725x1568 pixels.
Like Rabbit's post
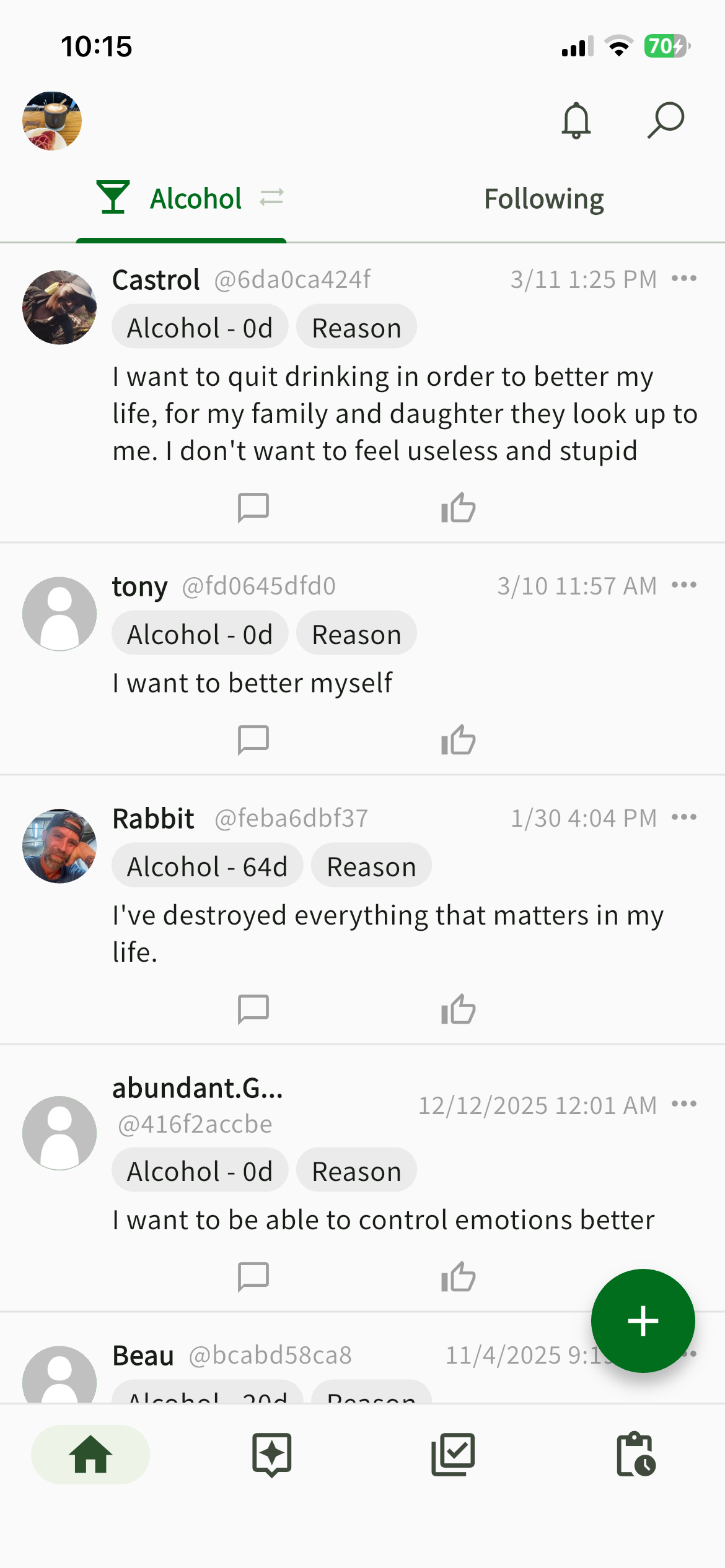tap(458, 1009)
